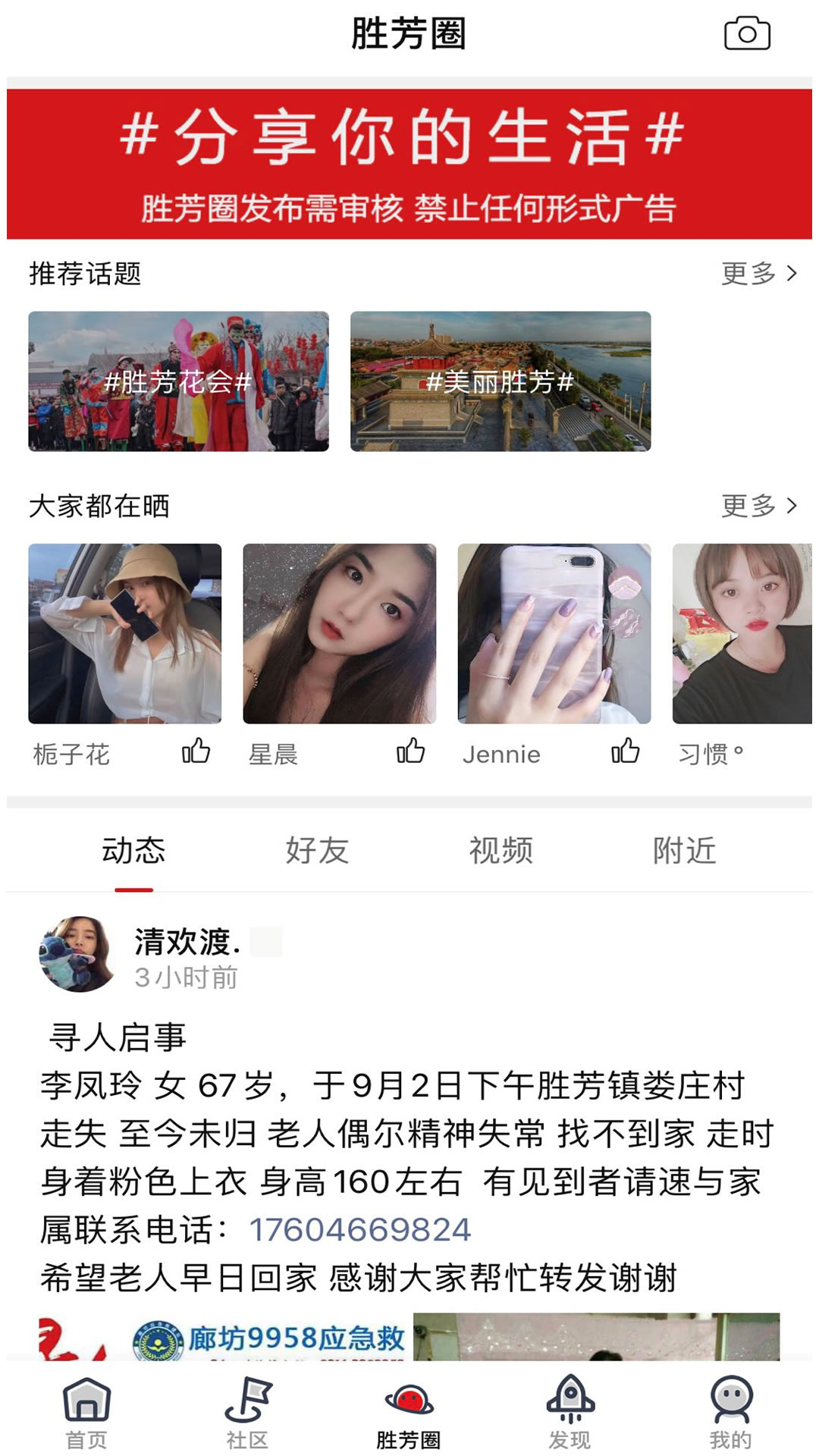The image size is (819, 1456).
Task: Call the phone number 17604669824
Action: 360,1229
